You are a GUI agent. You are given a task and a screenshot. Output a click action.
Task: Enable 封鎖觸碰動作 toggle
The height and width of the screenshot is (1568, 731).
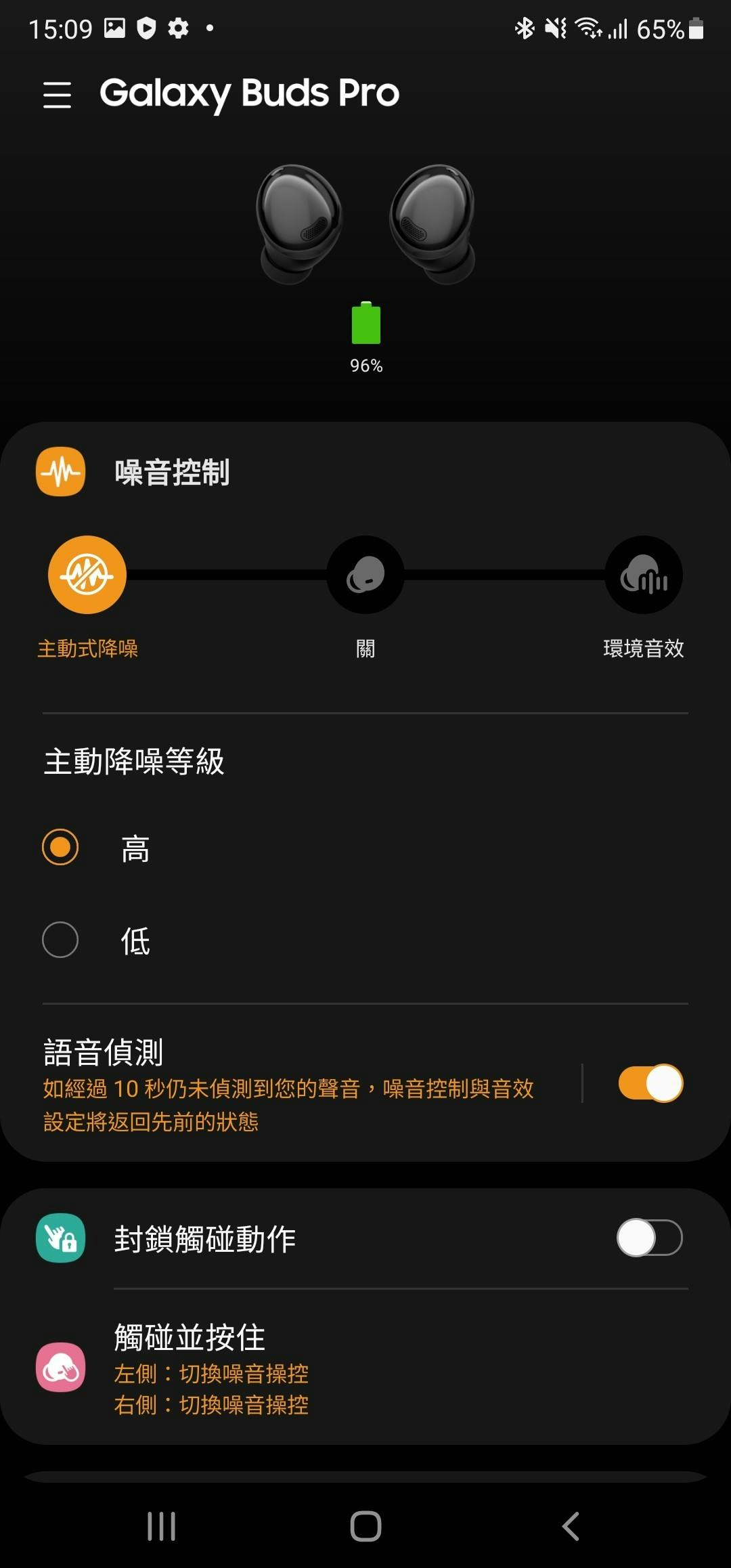(x=649, y=1238)
